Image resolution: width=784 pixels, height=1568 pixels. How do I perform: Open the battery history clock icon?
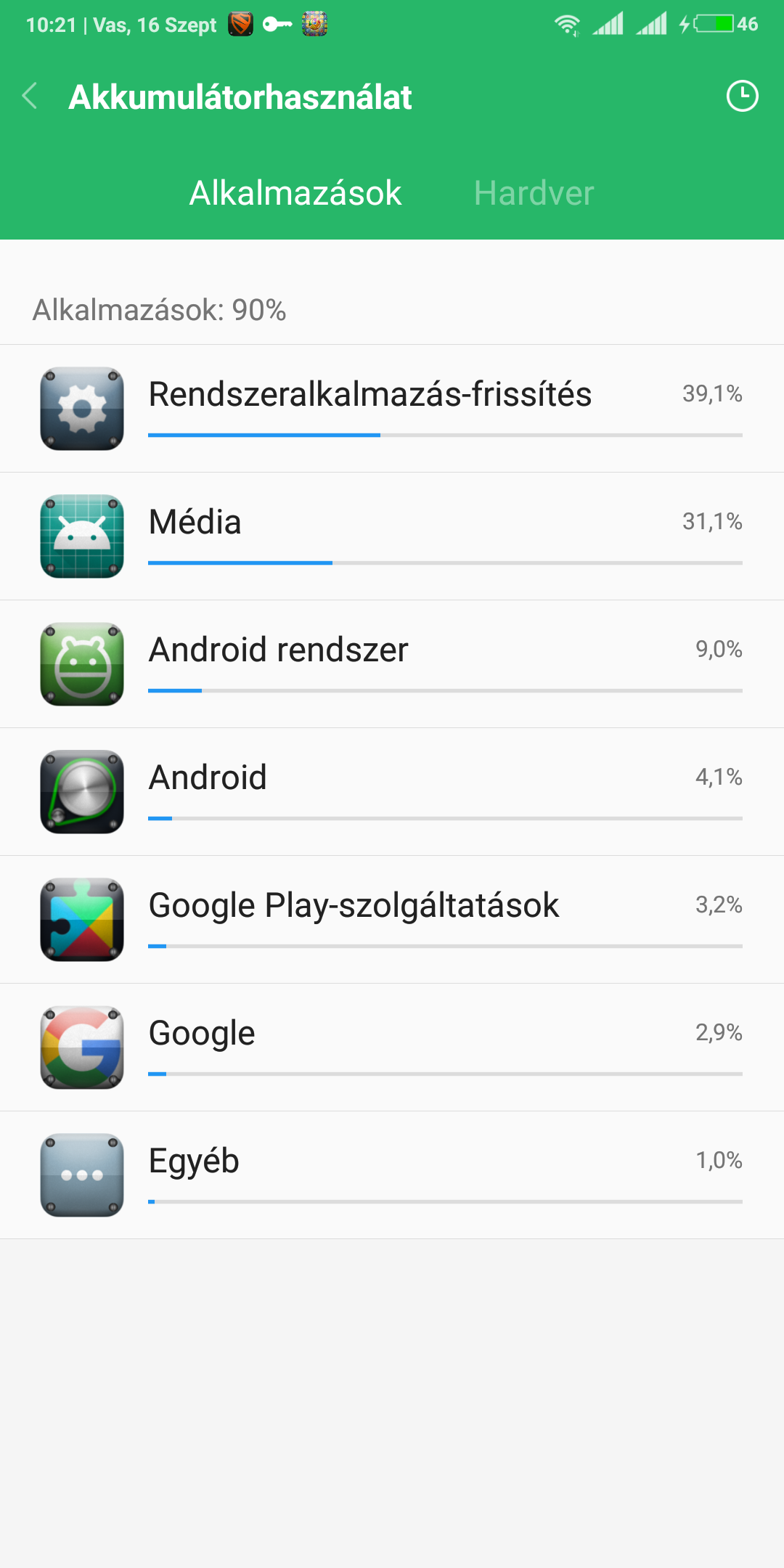point(742,96)
